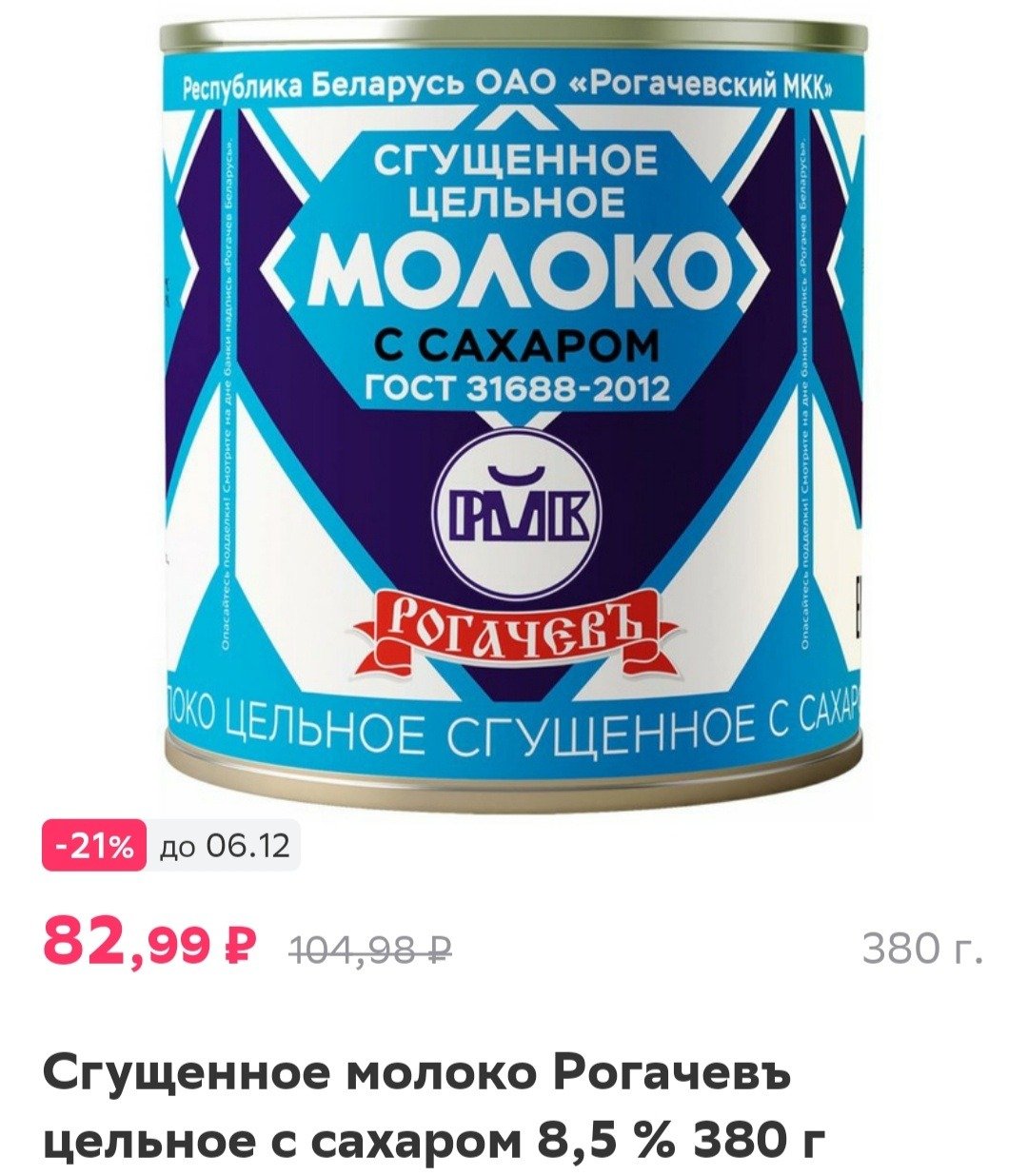Open the Рогачевъ condensed milk product image
Image resolution: width=1028 pixels, height=1176 pixels.
point(514,400)
